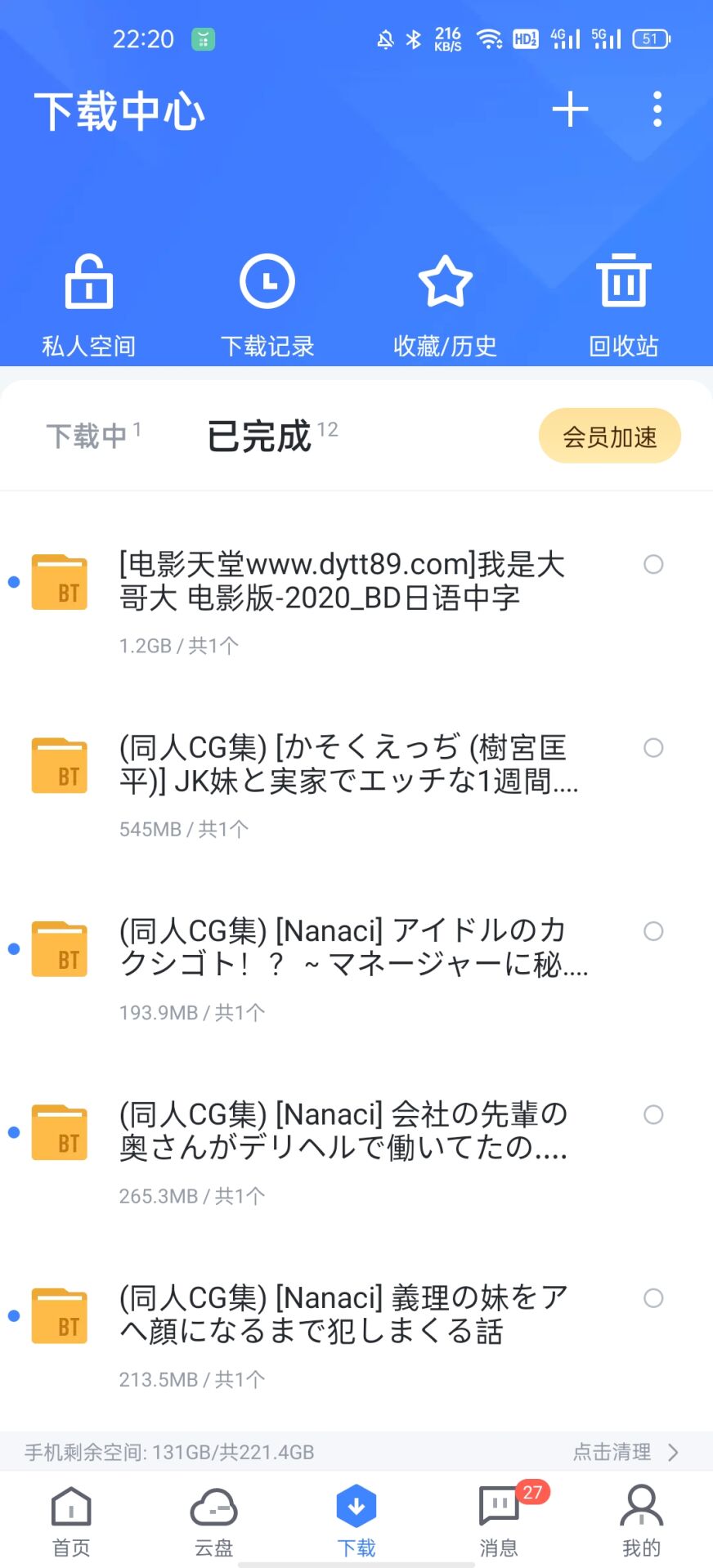This screenshot has width=713, height=1568.
Task: View 下载记录 download records
Action: tap(267, 304)
